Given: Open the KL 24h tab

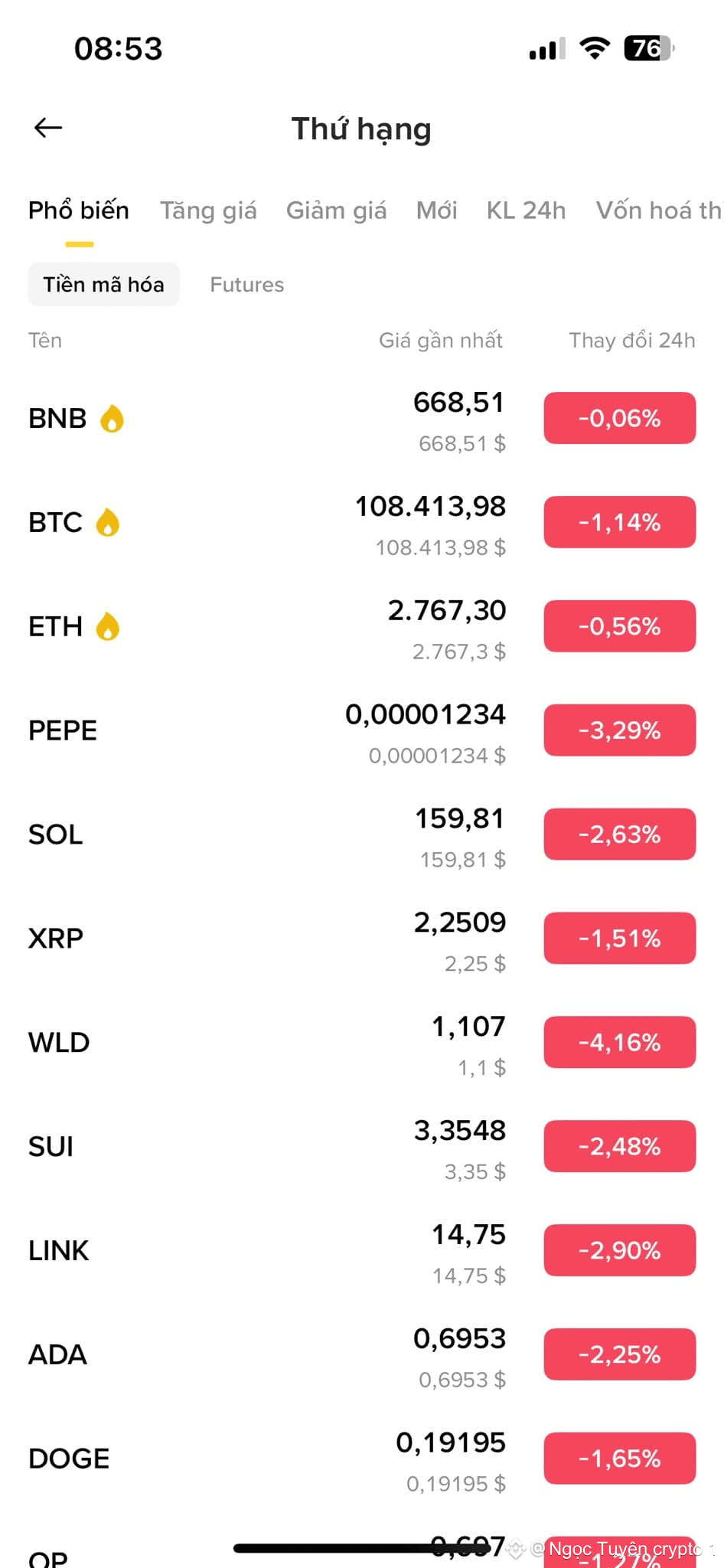Looking at the screenshot, I should coord(526,210).
